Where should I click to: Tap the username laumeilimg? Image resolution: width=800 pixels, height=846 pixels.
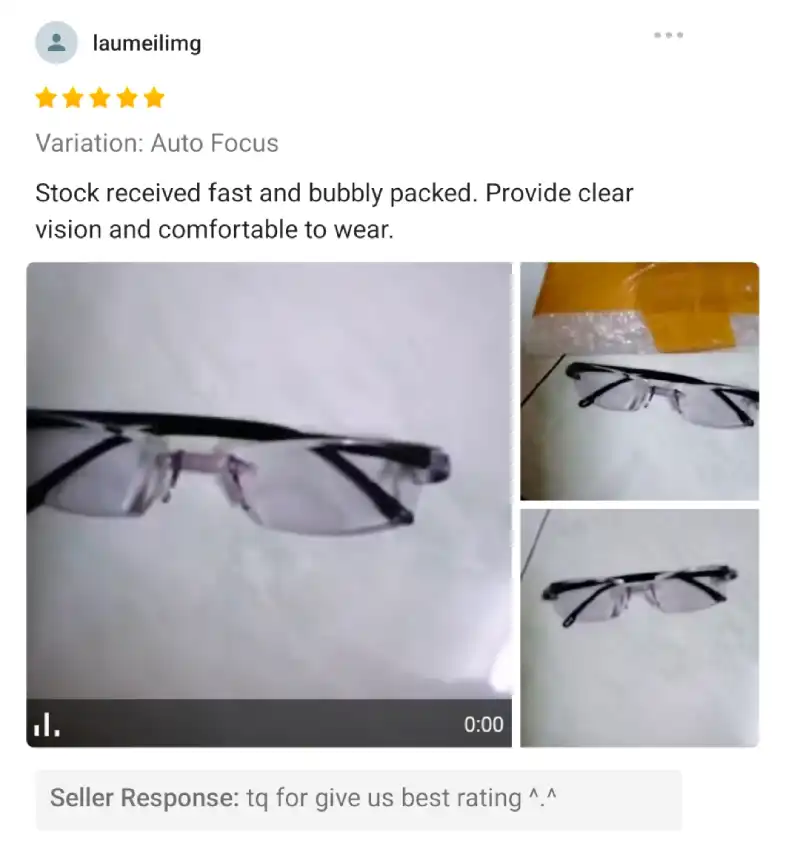point(146,44)
